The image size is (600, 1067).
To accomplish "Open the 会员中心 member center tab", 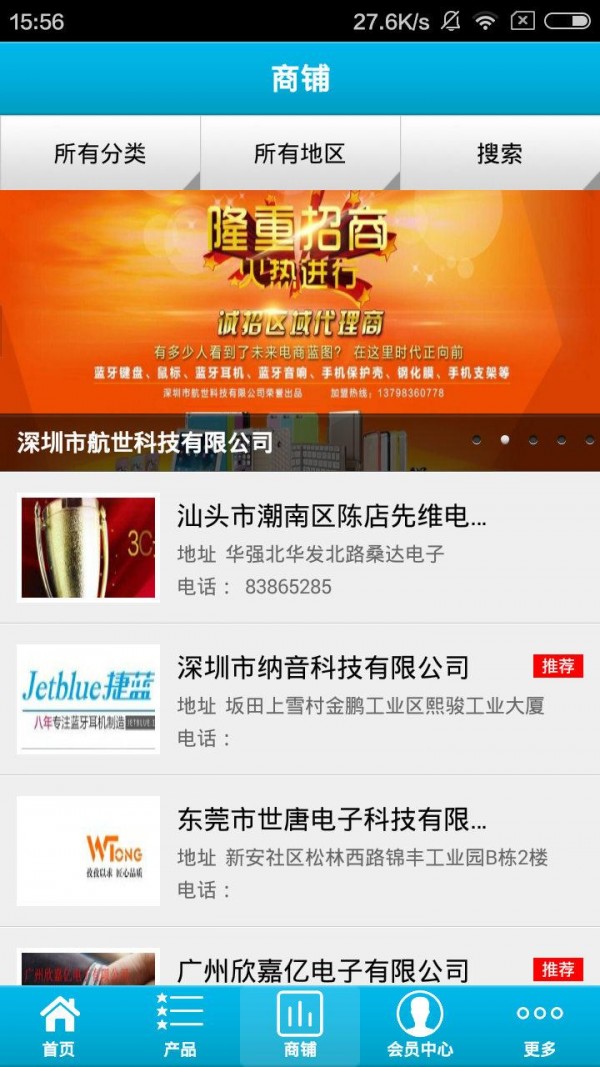I will [420, 1026].
